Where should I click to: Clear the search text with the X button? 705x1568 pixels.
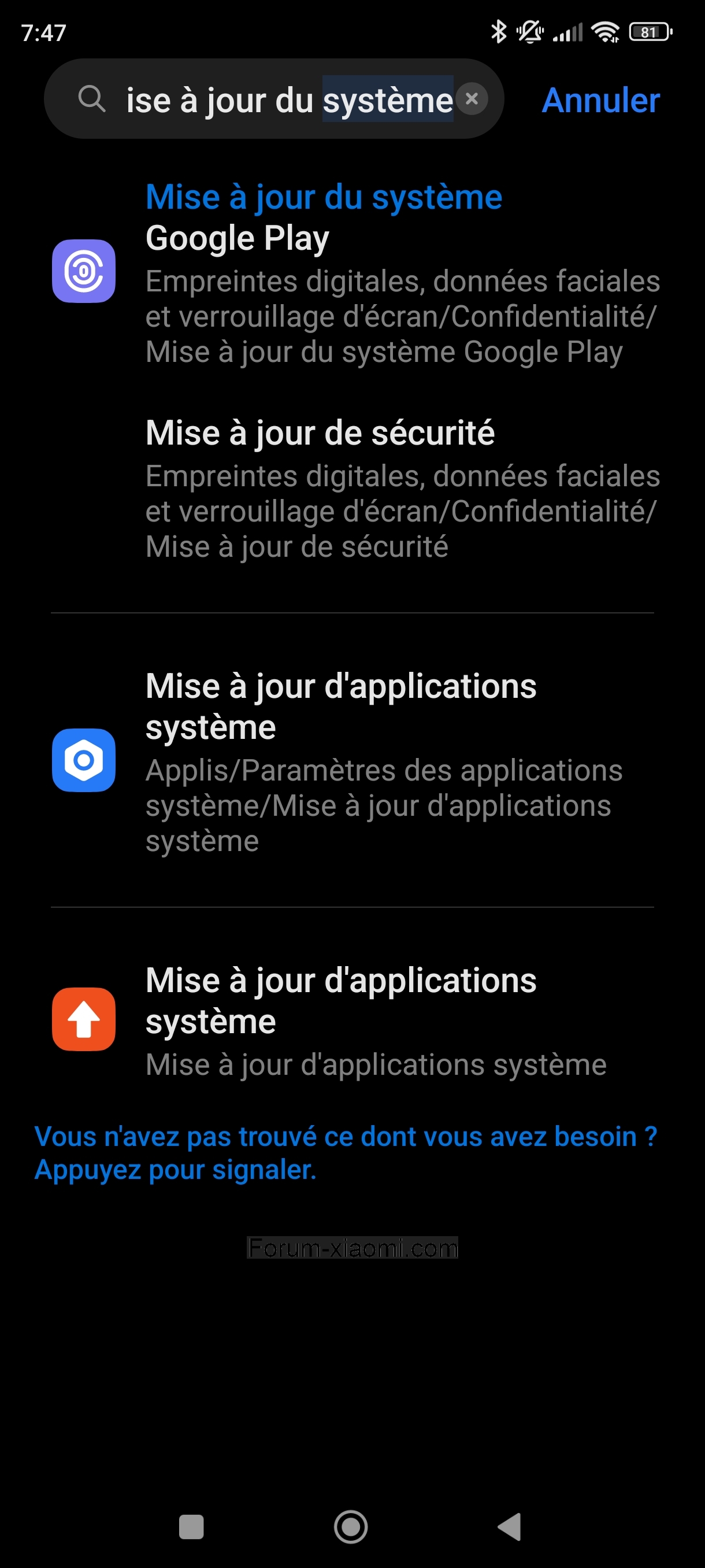[472, 99]
